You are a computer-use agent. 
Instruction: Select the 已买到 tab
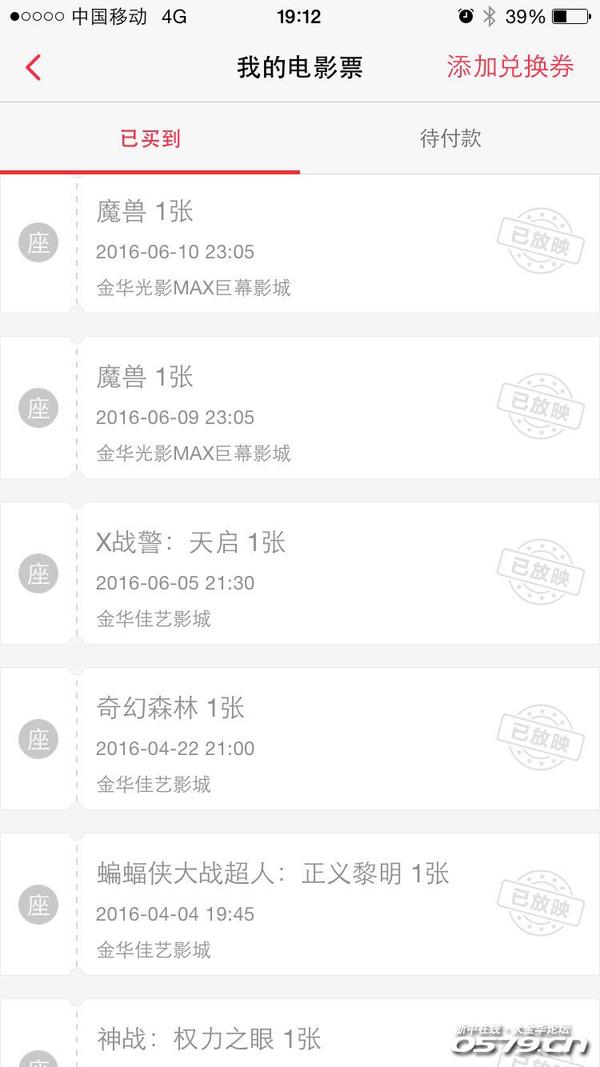pos(150,138)
